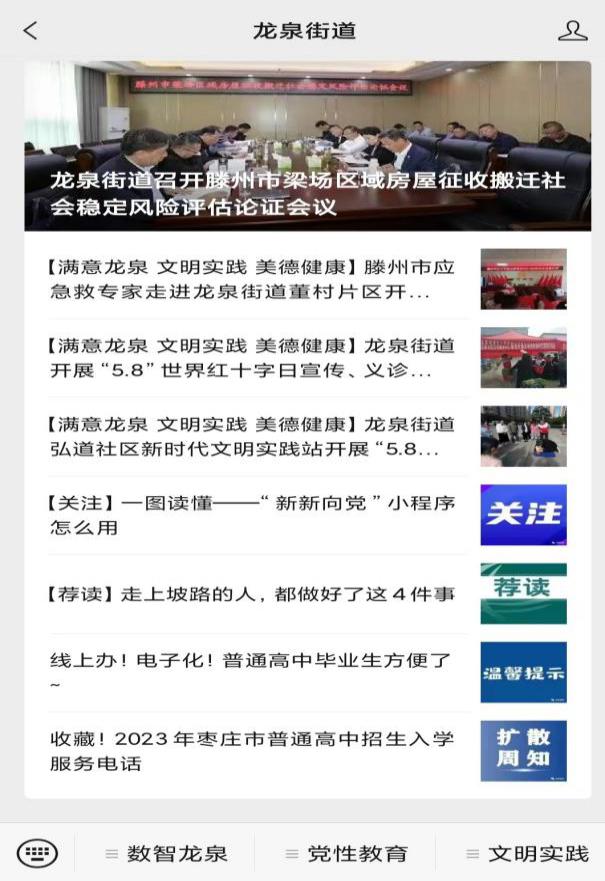Open the article about 滕州市应急救专家走进董村片区

coord(252,280)
